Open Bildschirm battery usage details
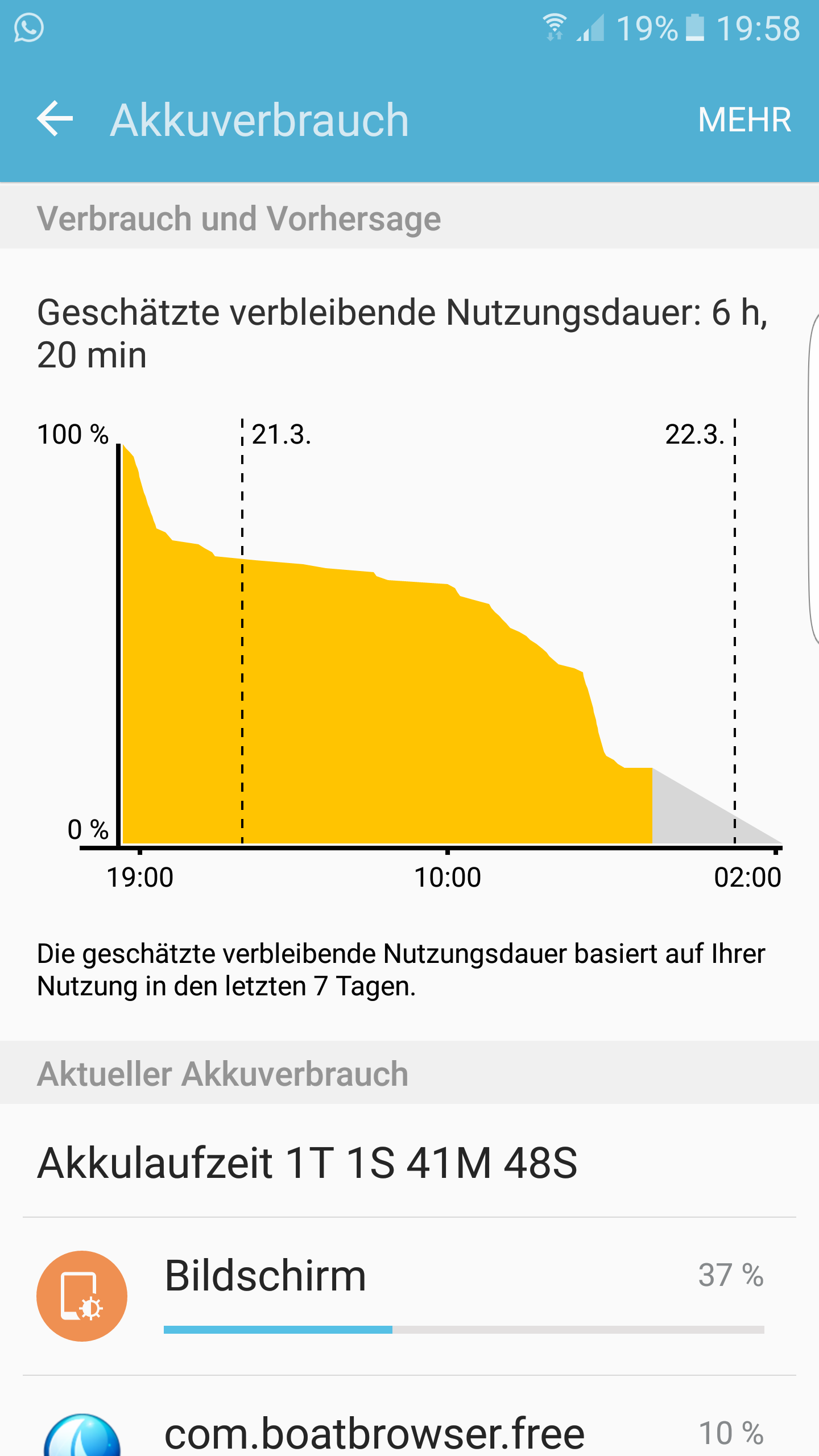The width and height of the screenshot is (819, 1456). [x=409, y=1297]
